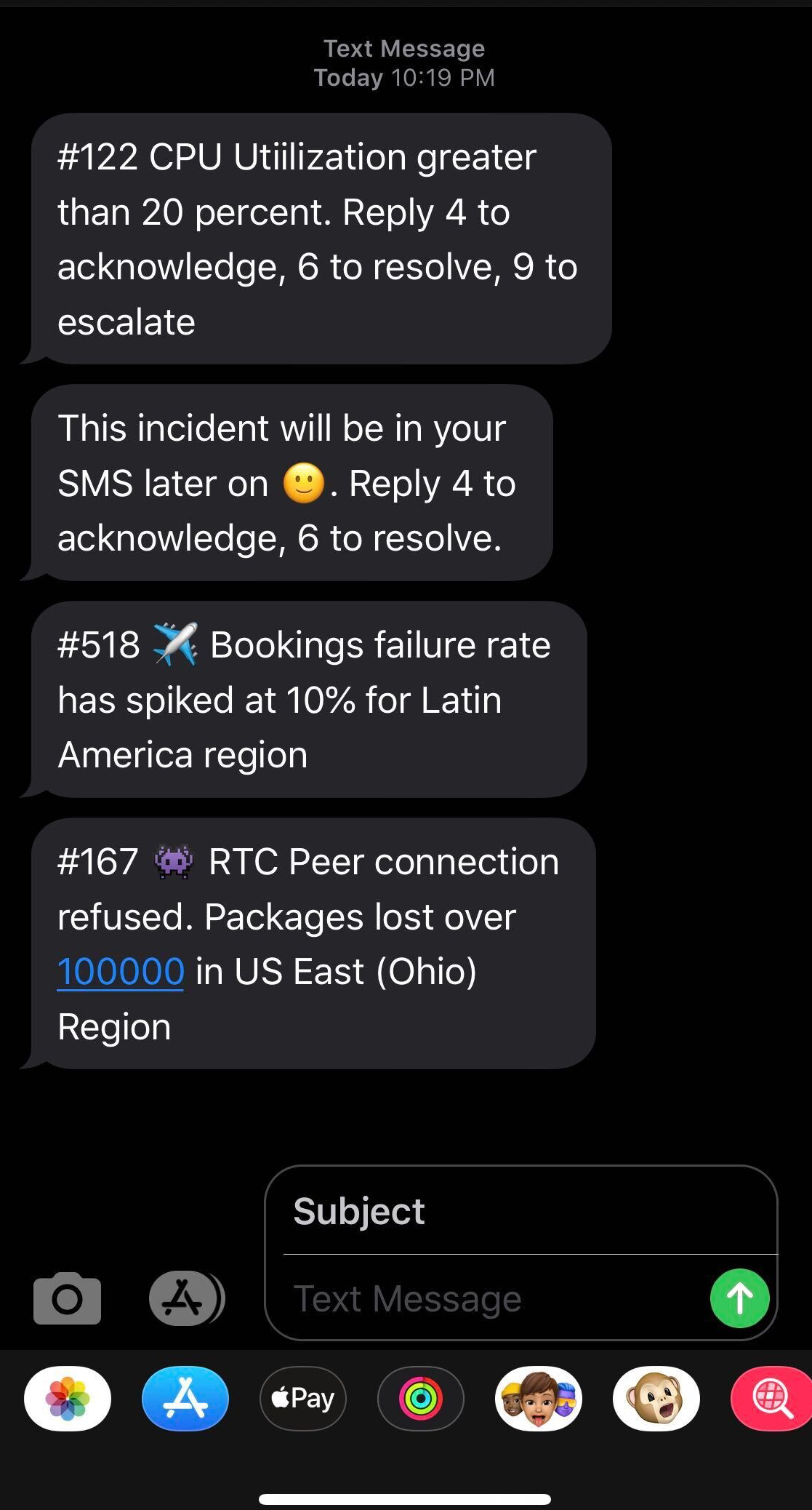Toggle the App Store apps drawer button
The width and height of the screenshot is (812, 1510).
187,1298
